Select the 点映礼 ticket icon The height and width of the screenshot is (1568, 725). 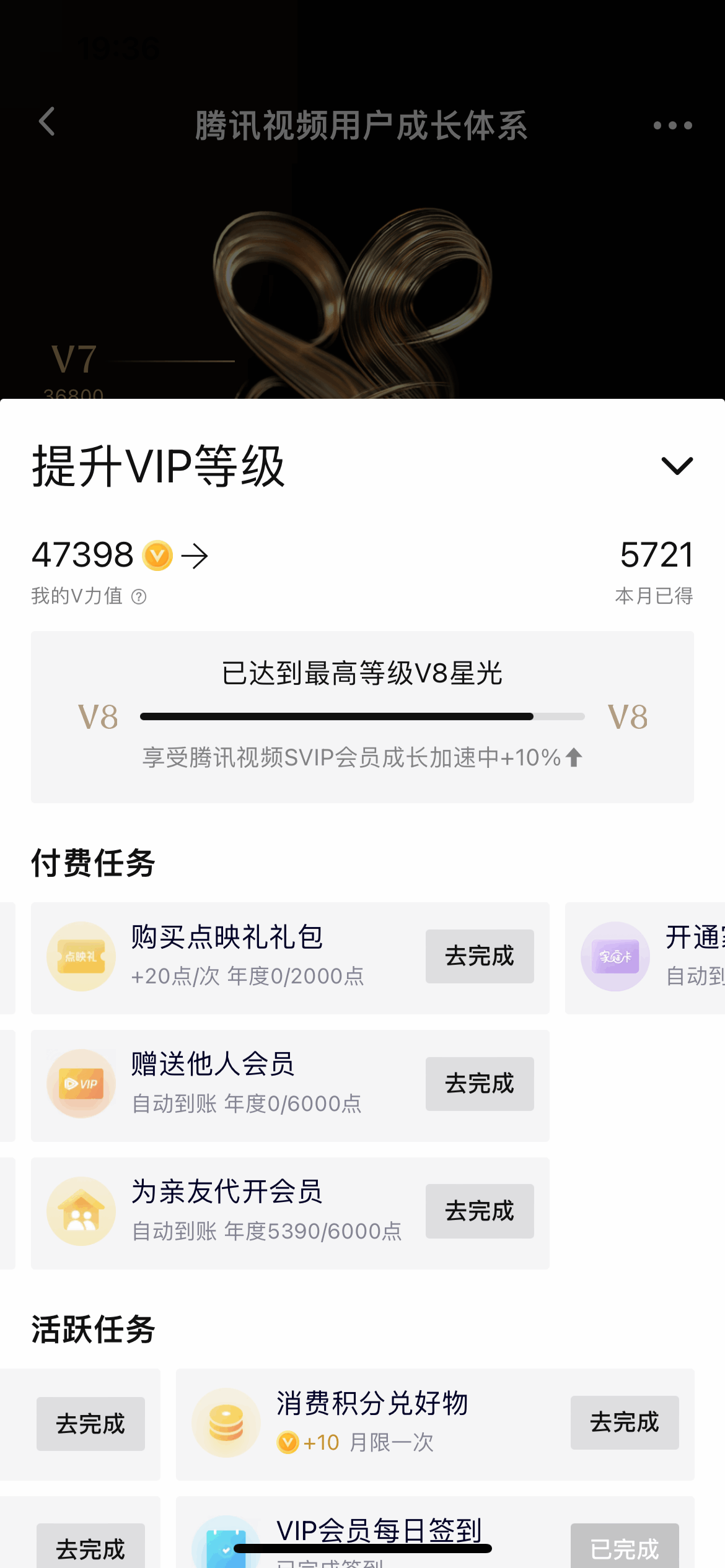pos(81,956)
